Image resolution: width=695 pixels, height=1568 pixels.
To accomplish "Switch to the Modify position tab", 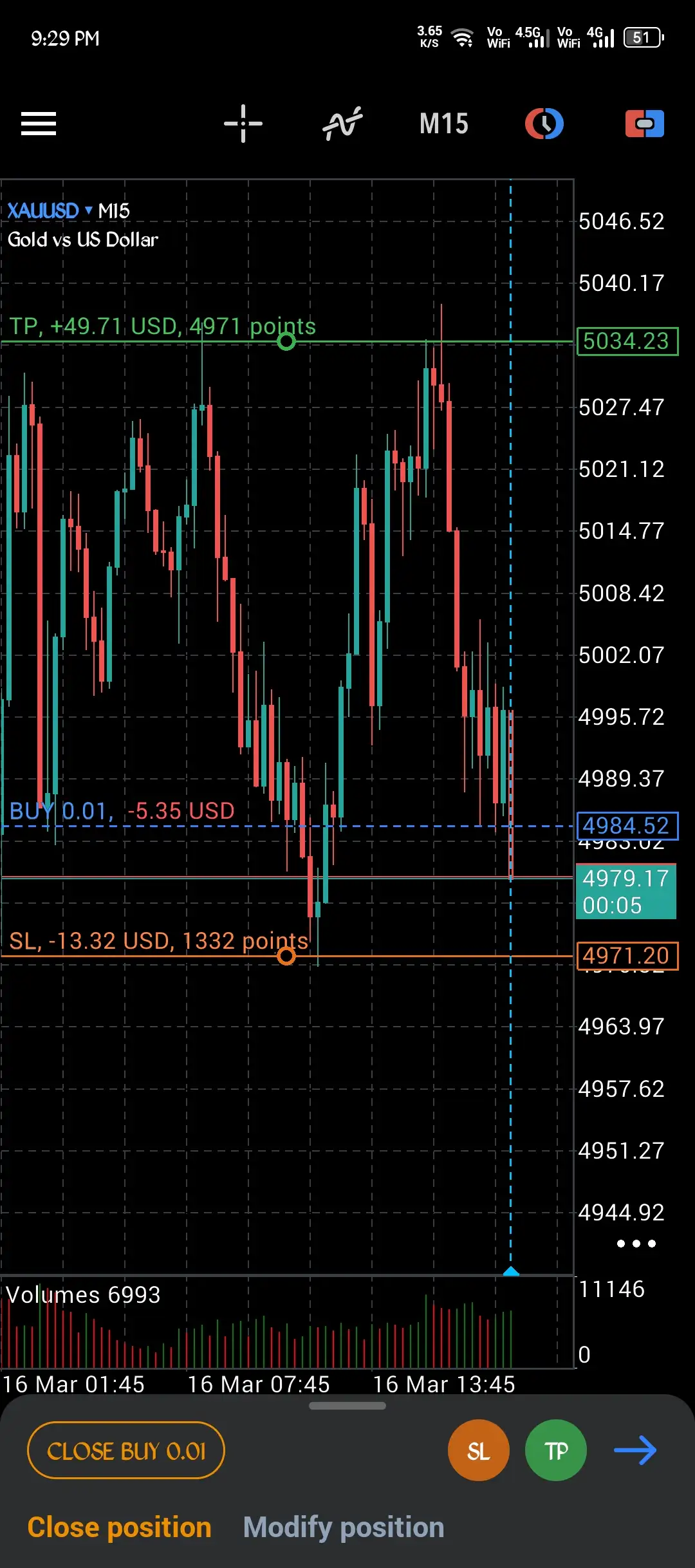I will pos(344,1527).
